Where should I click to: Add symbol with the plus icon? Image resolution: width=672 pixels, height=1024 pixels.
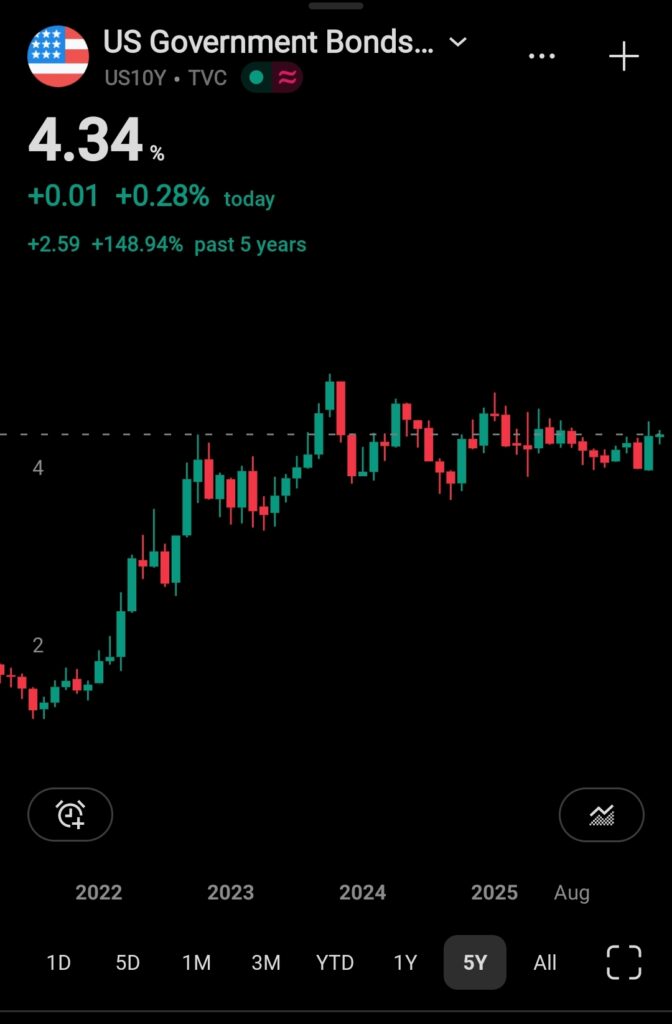pos(624,57)
